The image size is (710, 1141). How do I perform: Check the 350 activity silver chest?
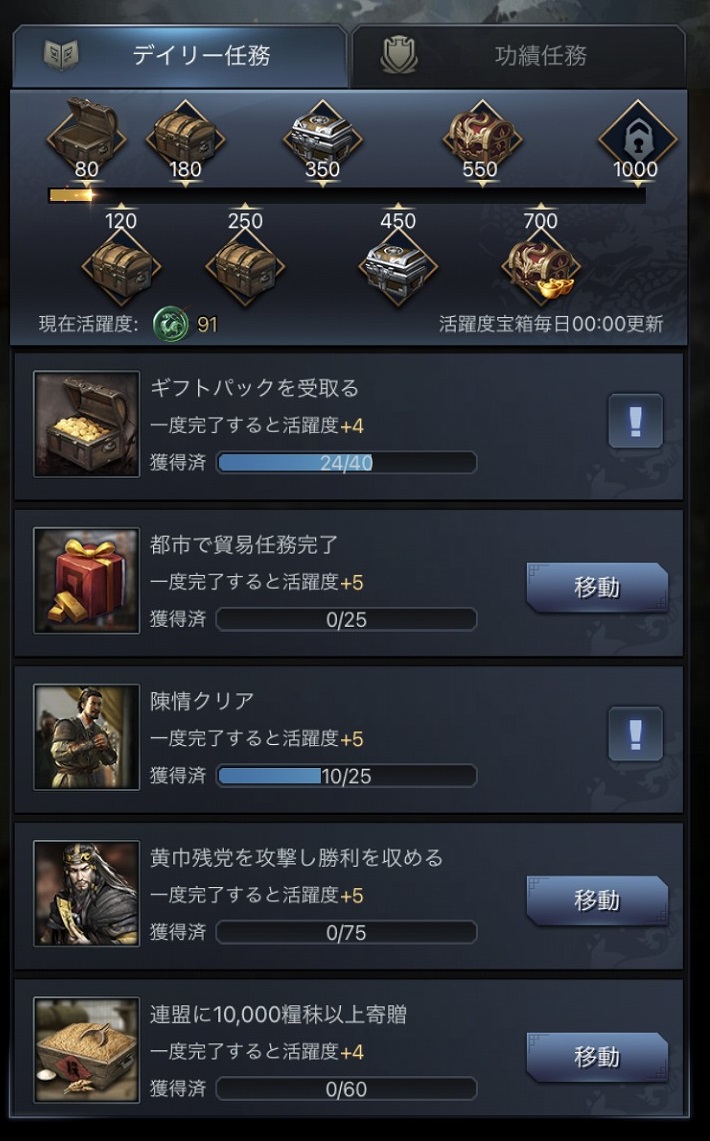click(x=322, y=136)
